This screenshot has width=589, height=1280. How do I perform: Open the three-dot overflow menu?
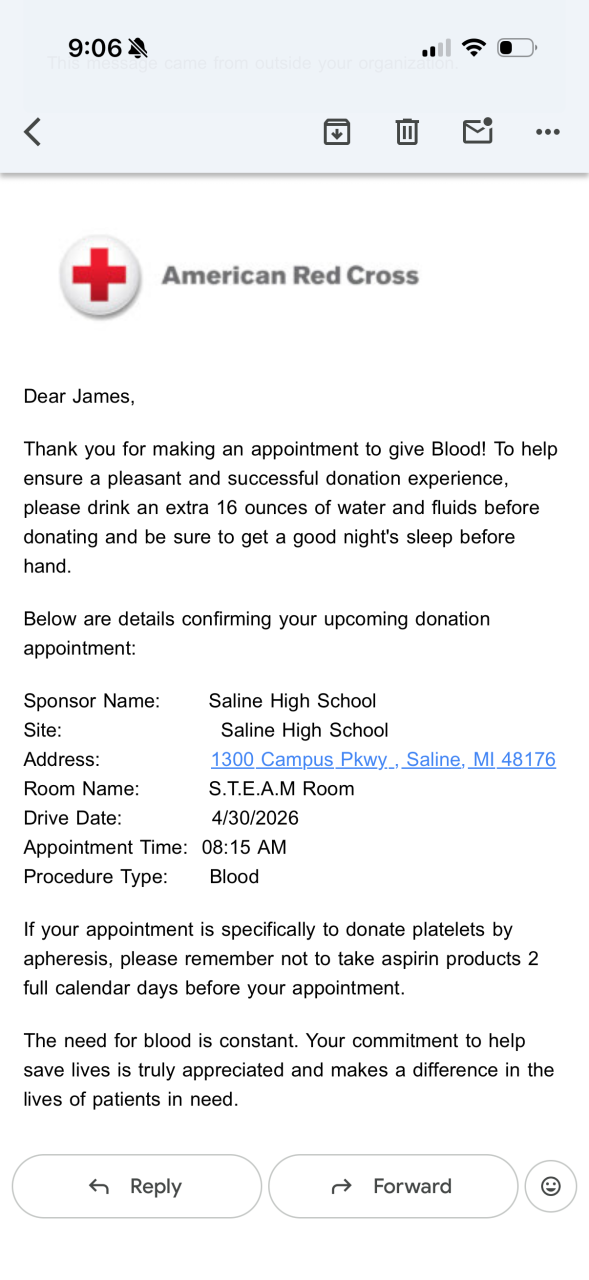(548, 131)
